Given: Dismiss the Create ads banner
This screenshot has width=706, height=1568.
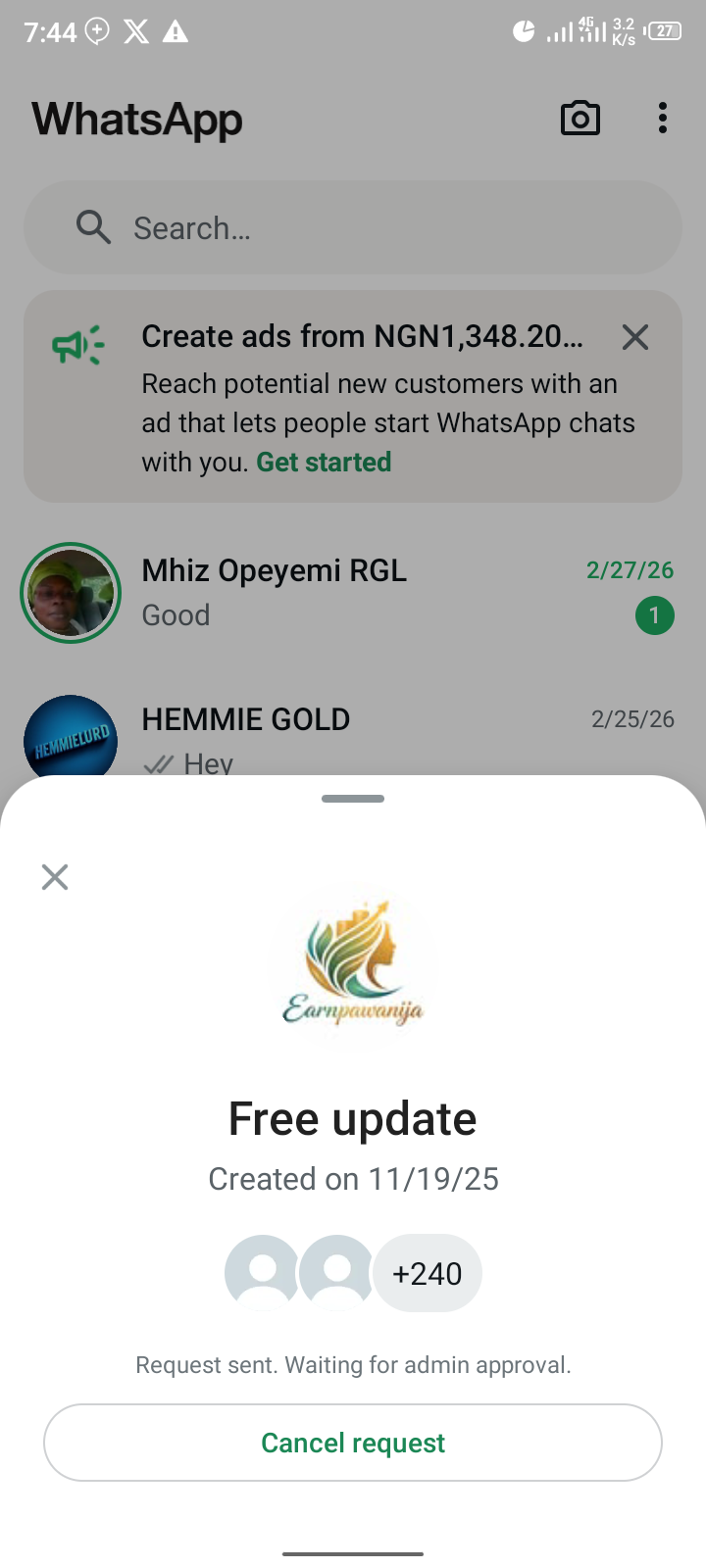Looking at the screenshot, I should click(635, 337).
